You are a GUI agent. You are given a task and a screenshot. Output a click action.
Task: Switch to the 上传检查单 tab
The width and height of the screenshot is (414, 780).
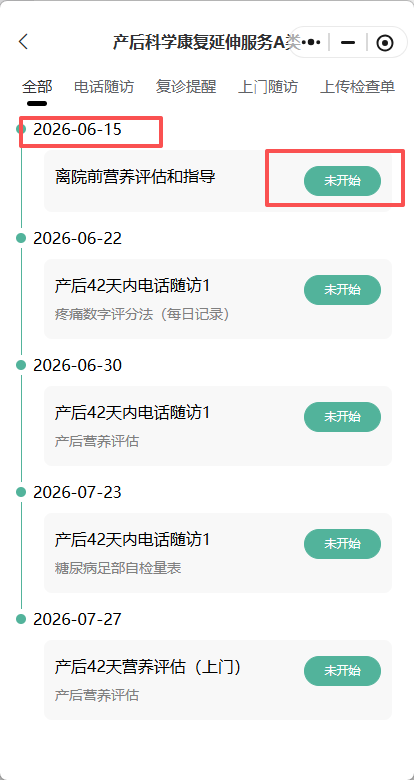point(357,87)
